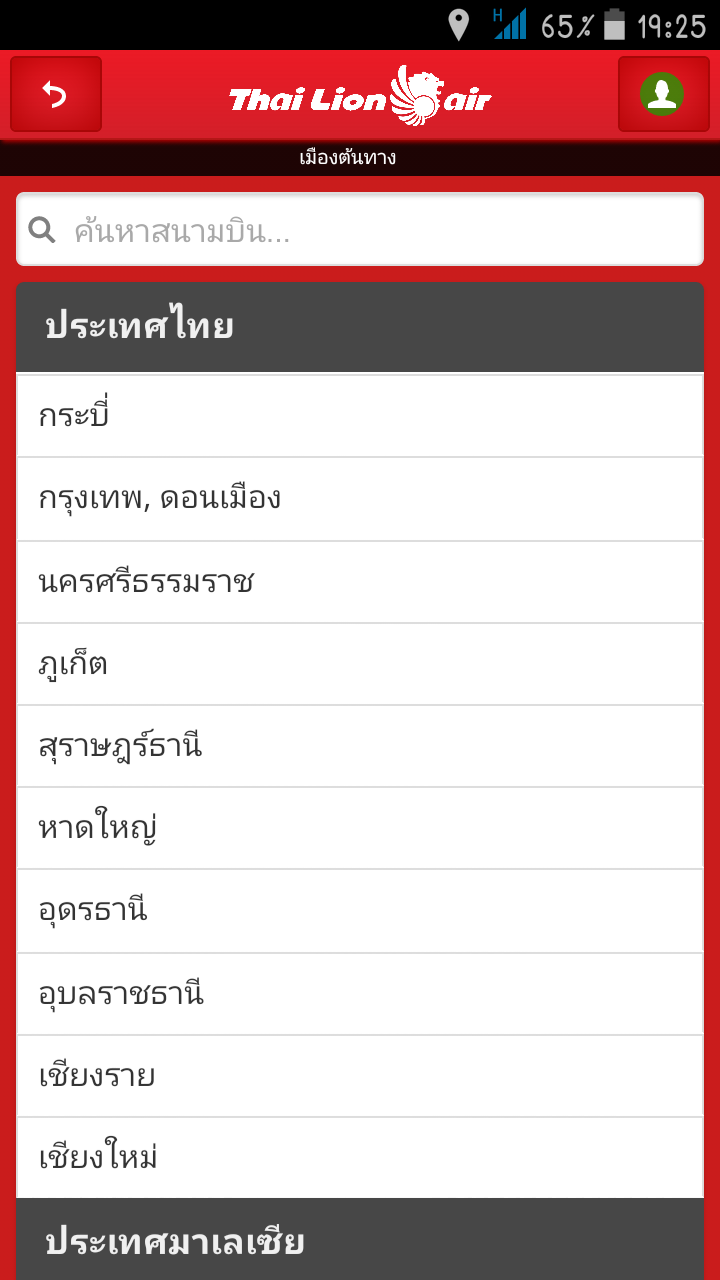Tap the back arrow button

point(56,95)
